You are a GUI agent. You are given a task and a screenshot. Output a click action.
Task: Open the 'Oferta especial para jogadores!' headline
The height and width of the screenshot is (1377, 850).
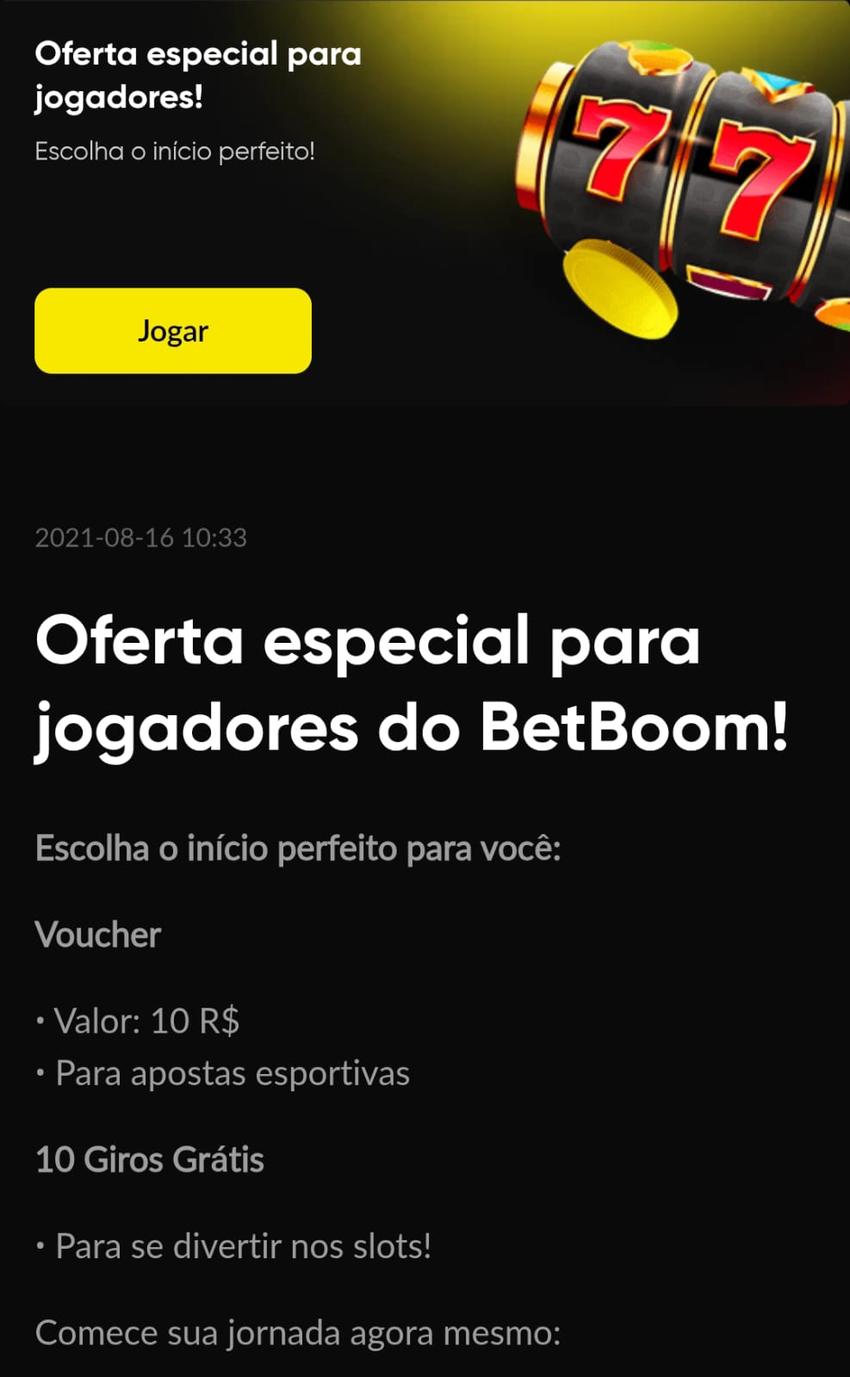pyautogui.click(x=198, y=75)
